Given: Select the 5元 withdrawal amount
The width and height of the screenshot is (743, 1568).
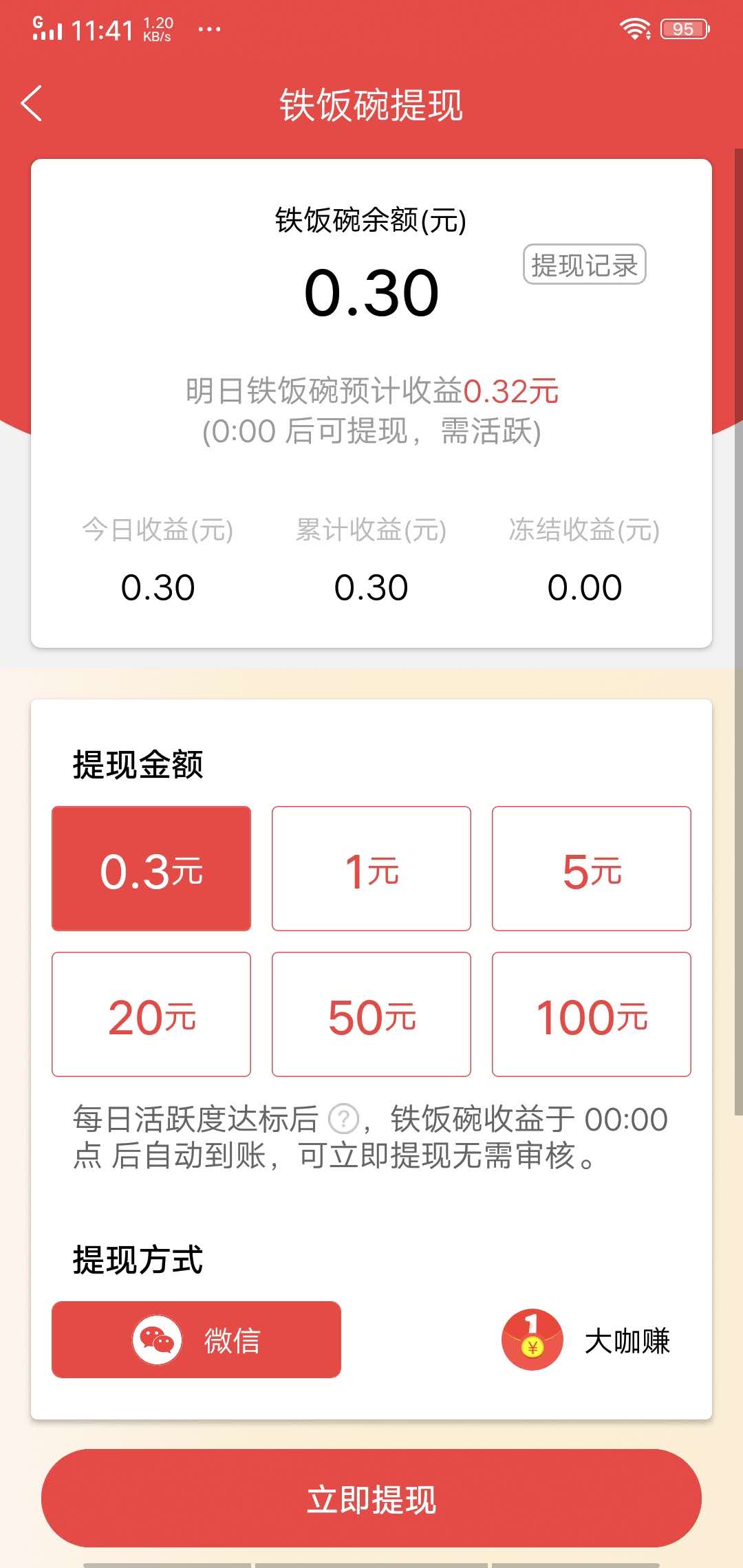Looking at the screenshot, I should [591, 868].
